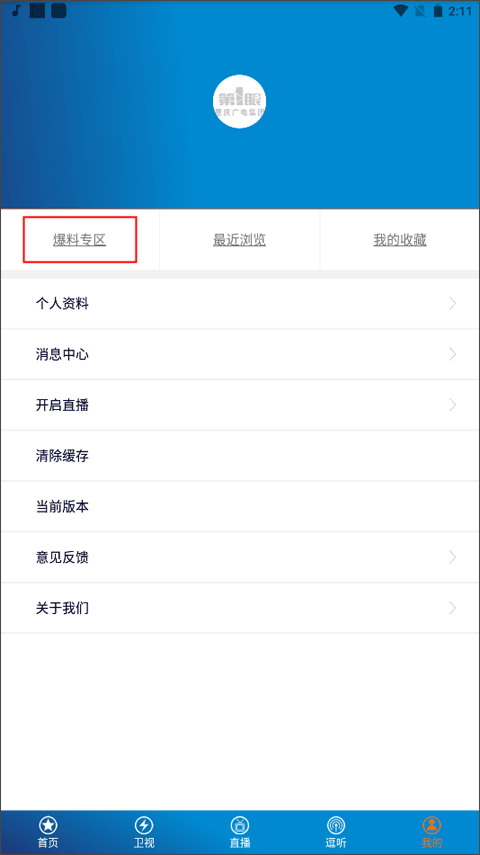Tap the 当前版本 row

pos(240,507)
